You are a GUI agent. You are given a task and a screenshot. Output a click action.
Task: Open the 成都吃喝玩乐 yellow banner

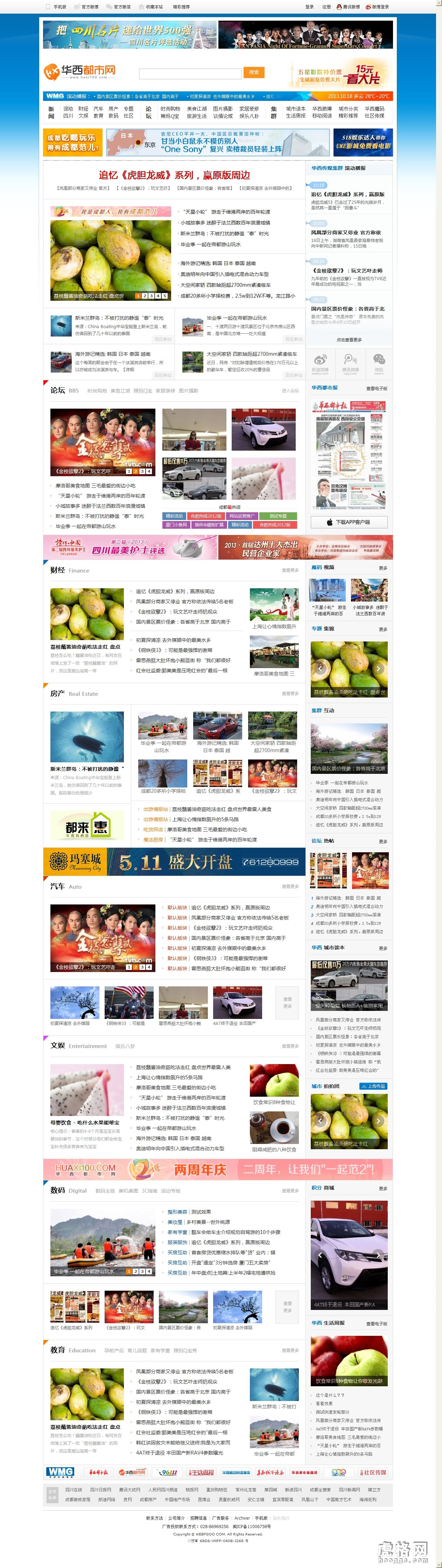pos(72,143)
